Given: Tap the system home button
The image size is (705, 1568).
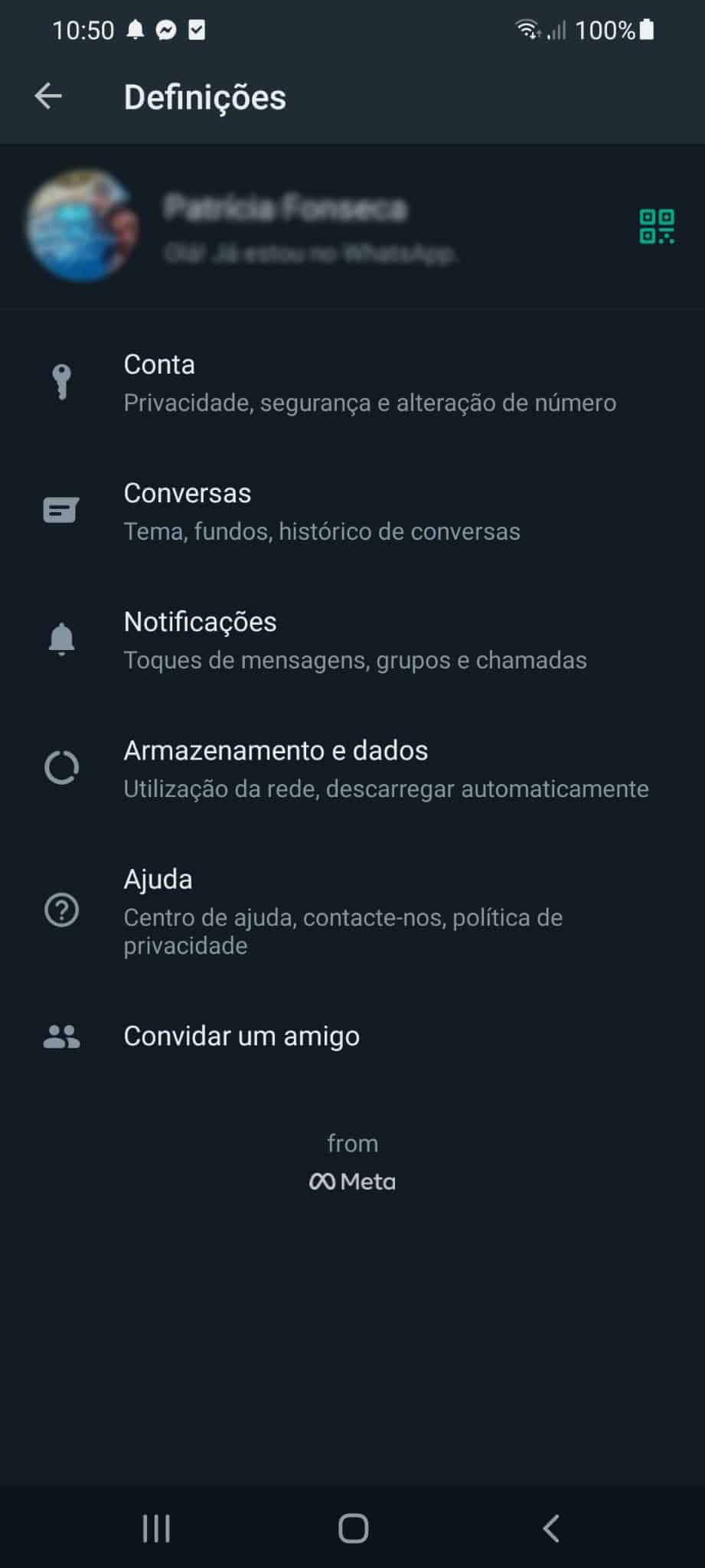Looking at the screenshot, I should coord(353,1528).
